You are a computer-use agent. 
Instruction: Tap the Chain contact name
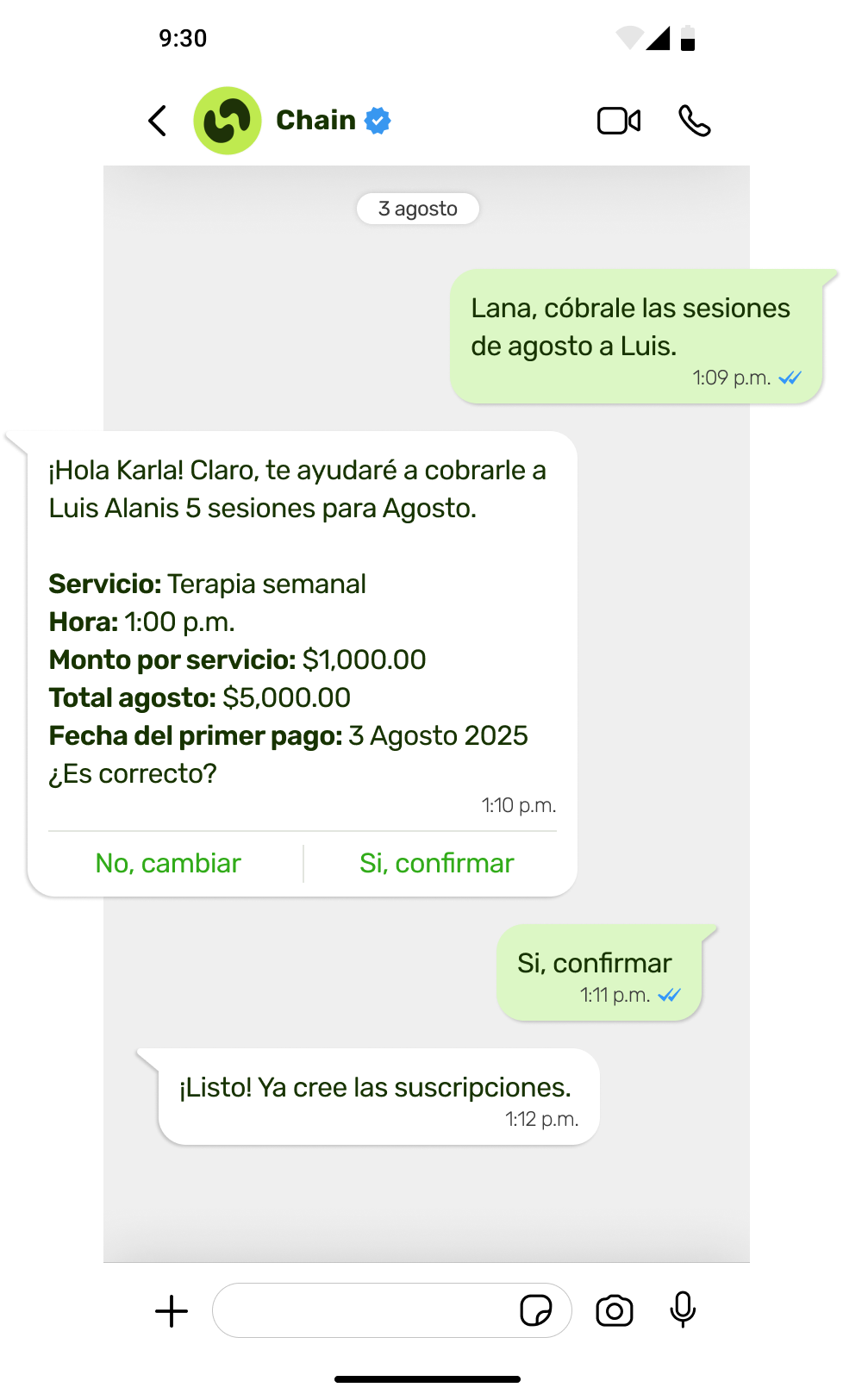click(315, 121)
